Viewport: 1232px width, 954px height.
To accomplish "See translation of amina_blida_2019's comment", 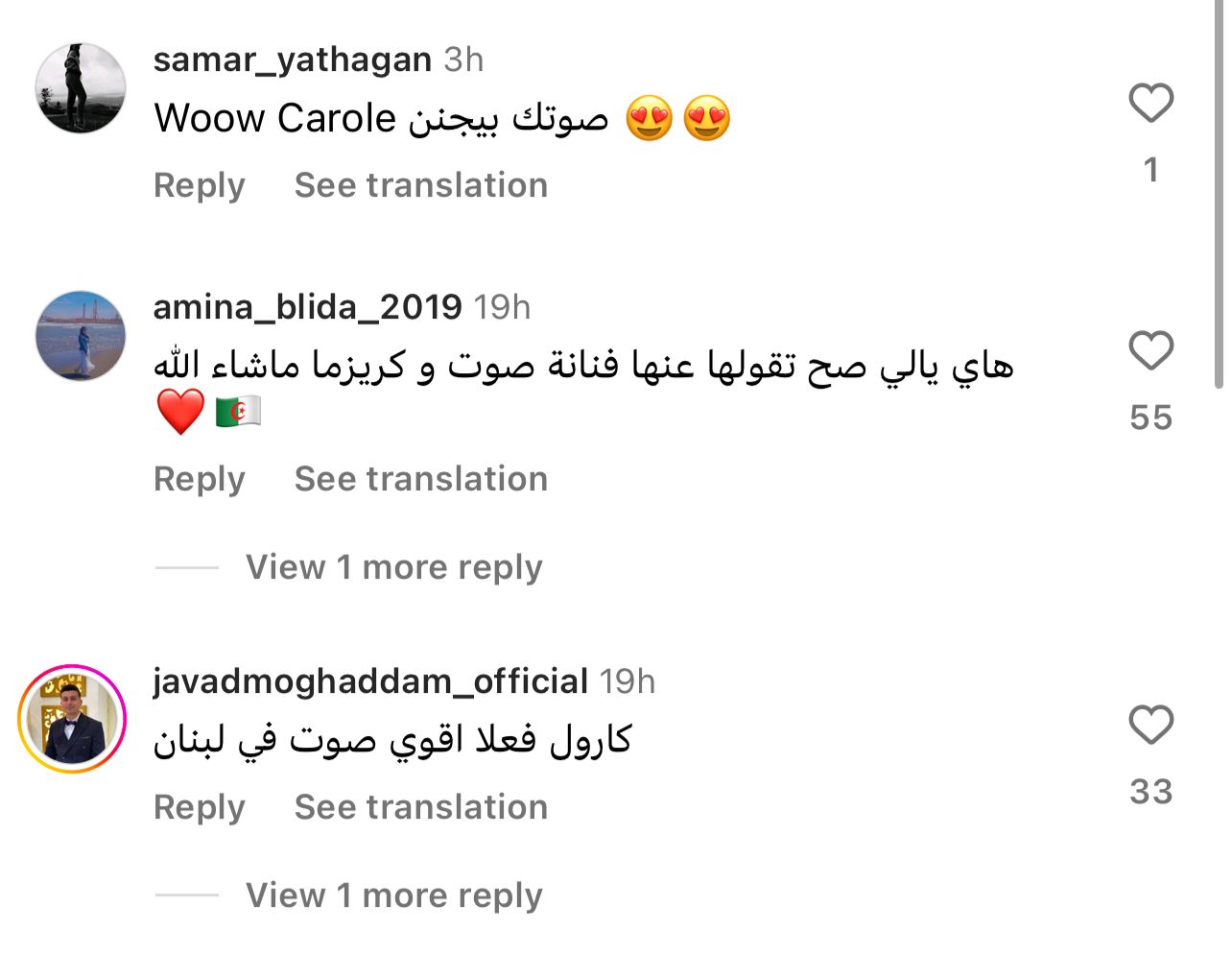I will pos(420,479).
